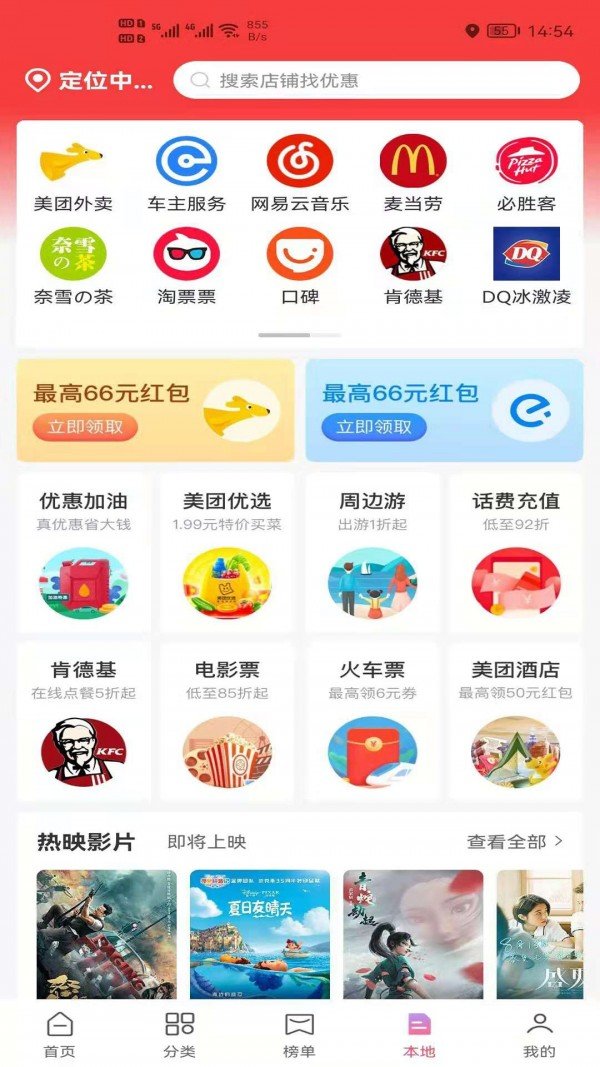Go to the 首页 tab

(x=60, y=1035)
